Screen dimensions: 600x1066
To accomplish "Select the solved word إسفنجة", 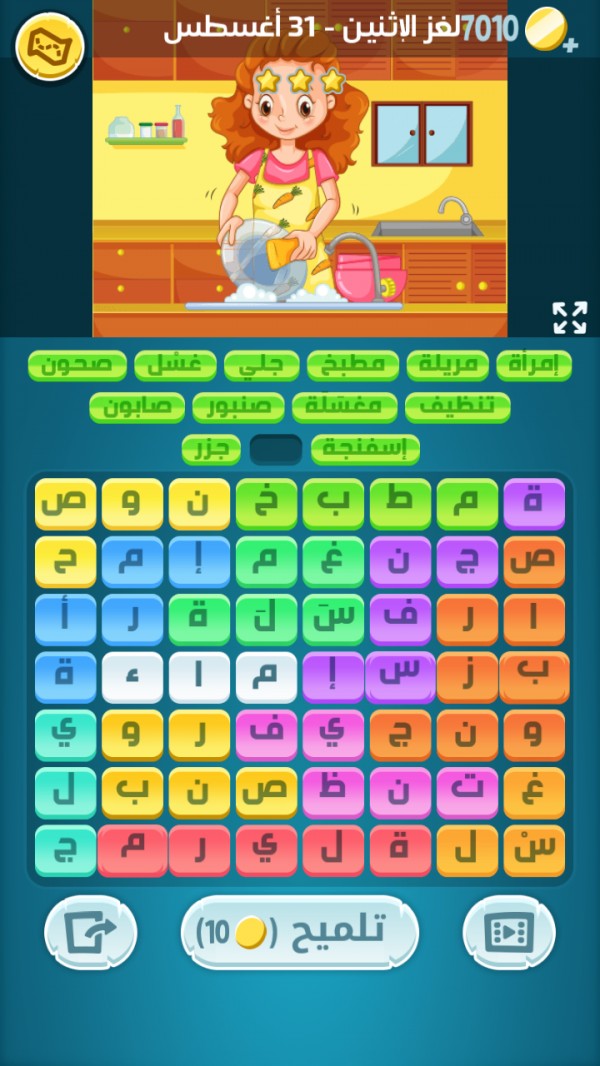I will pos(365,449).
